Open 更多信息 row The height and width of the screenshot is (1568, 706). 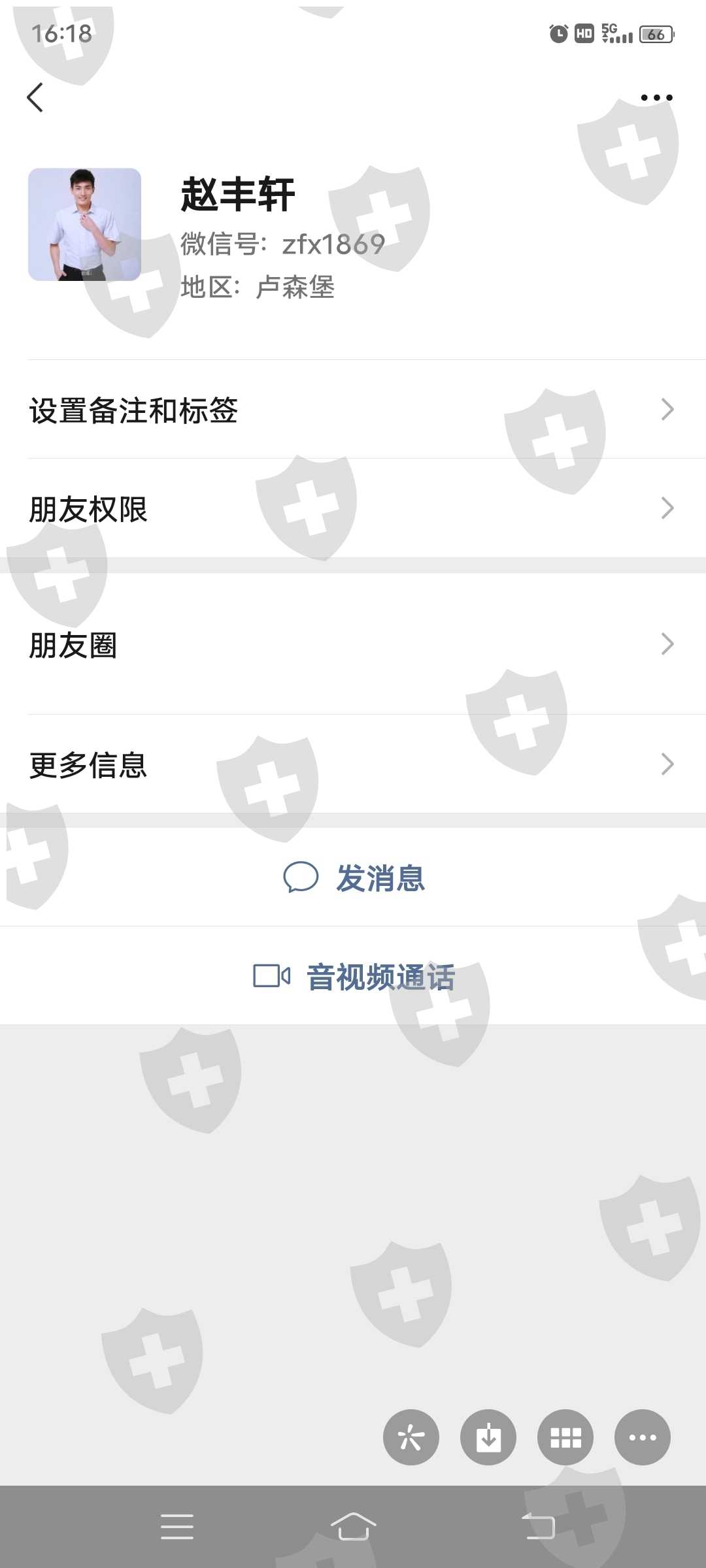click(353, 764)
